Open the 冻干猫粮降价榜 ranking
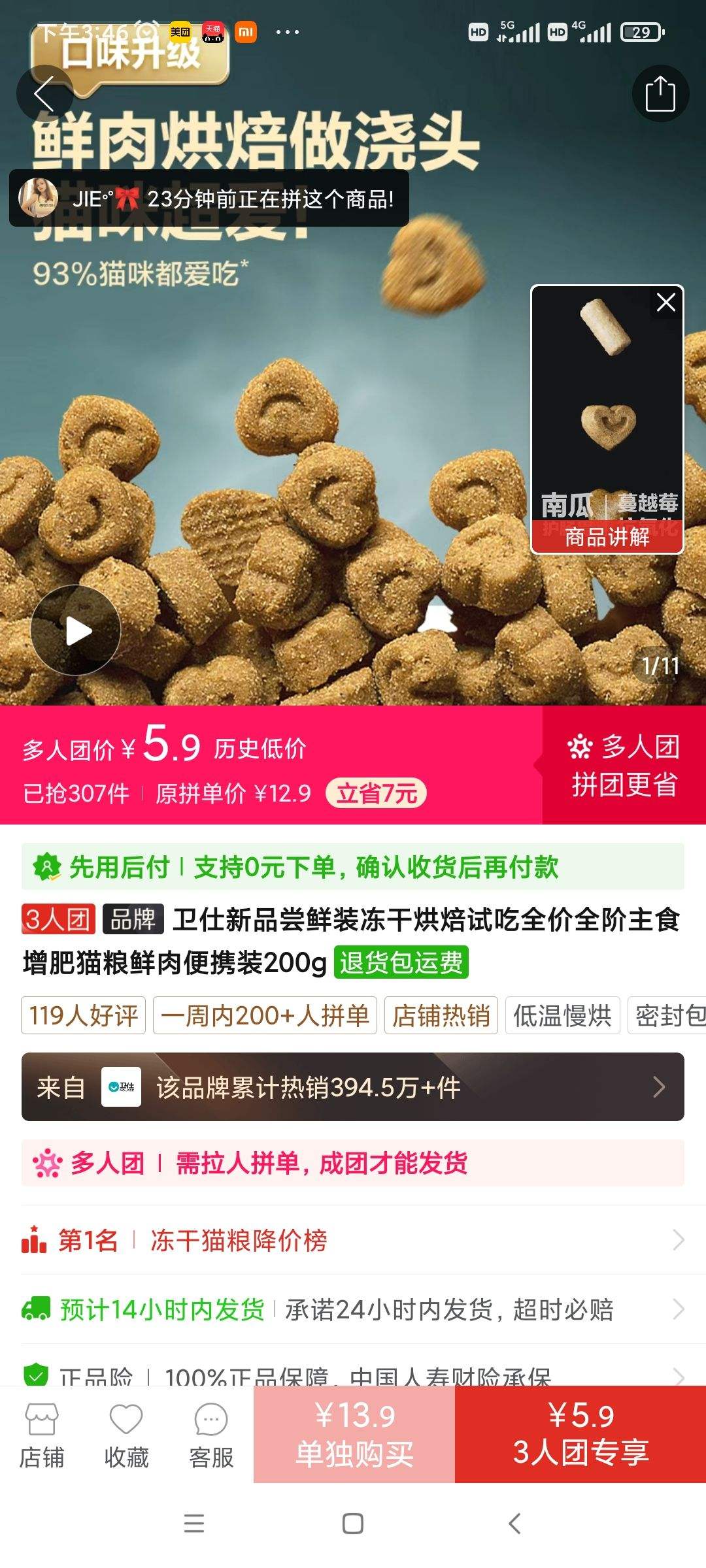706x1568 pixels. coord(353,1240)
